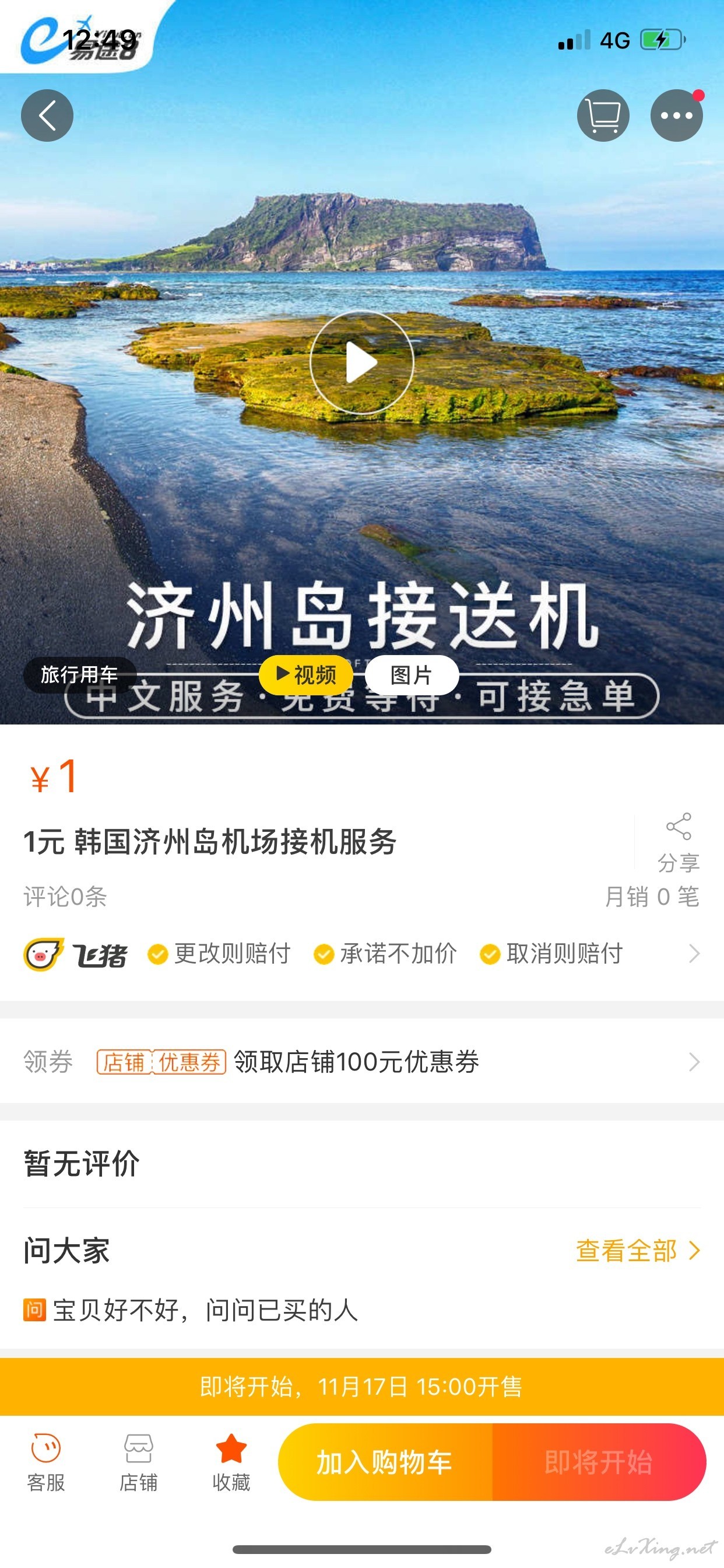The height and width of the screenshot is (1568, 724).
Task: Share this product via 分享
Action: (x=679, y=842)
